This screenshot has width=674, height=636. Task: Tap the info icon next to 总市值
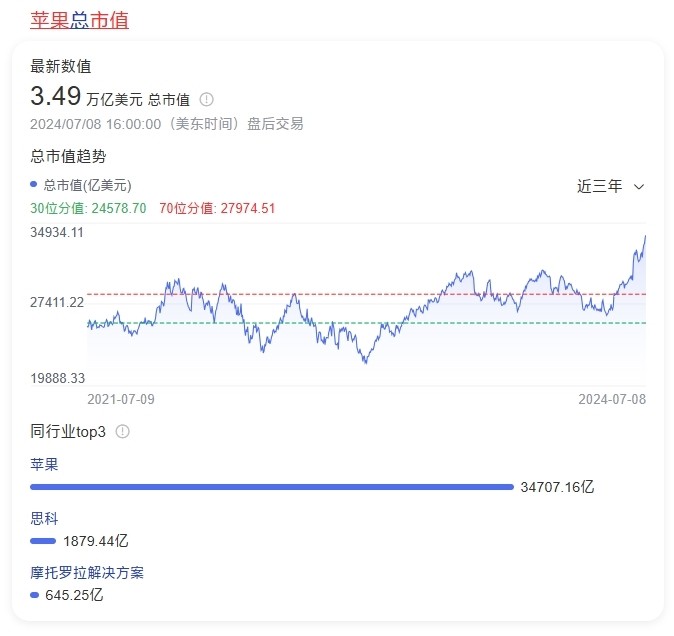tap(207, 99)
